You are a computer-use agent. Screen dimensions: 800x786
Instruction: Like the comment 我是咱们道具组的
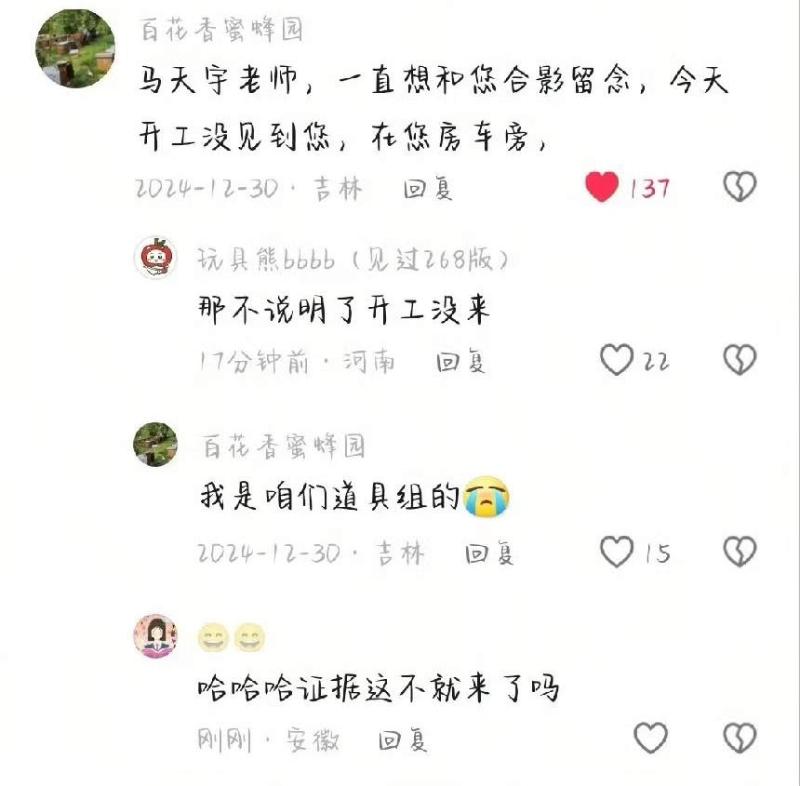tap(617, 551)
